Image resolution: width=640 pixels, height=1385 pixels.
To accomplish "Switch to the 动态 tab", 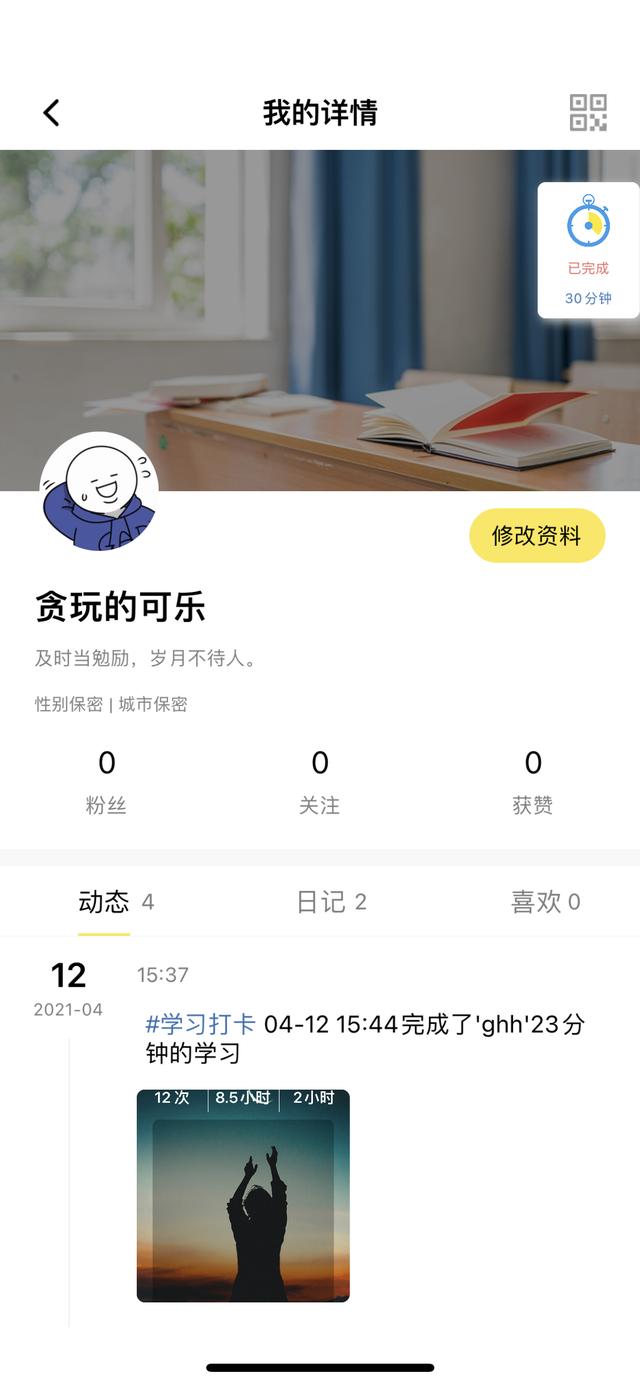I will tap(104, 902).
